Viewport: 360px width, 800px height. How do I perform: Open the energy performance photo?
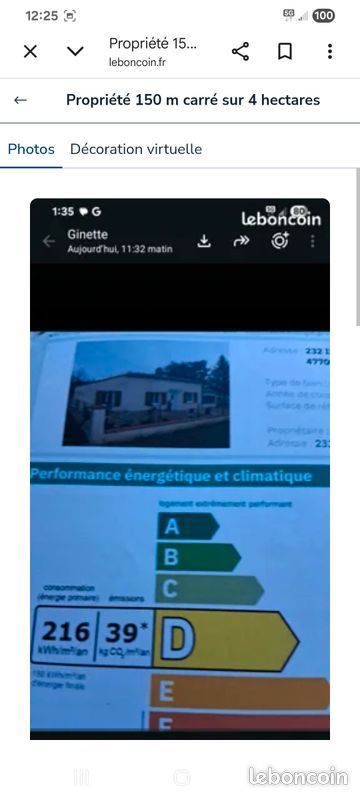click(x=180, y=469)
